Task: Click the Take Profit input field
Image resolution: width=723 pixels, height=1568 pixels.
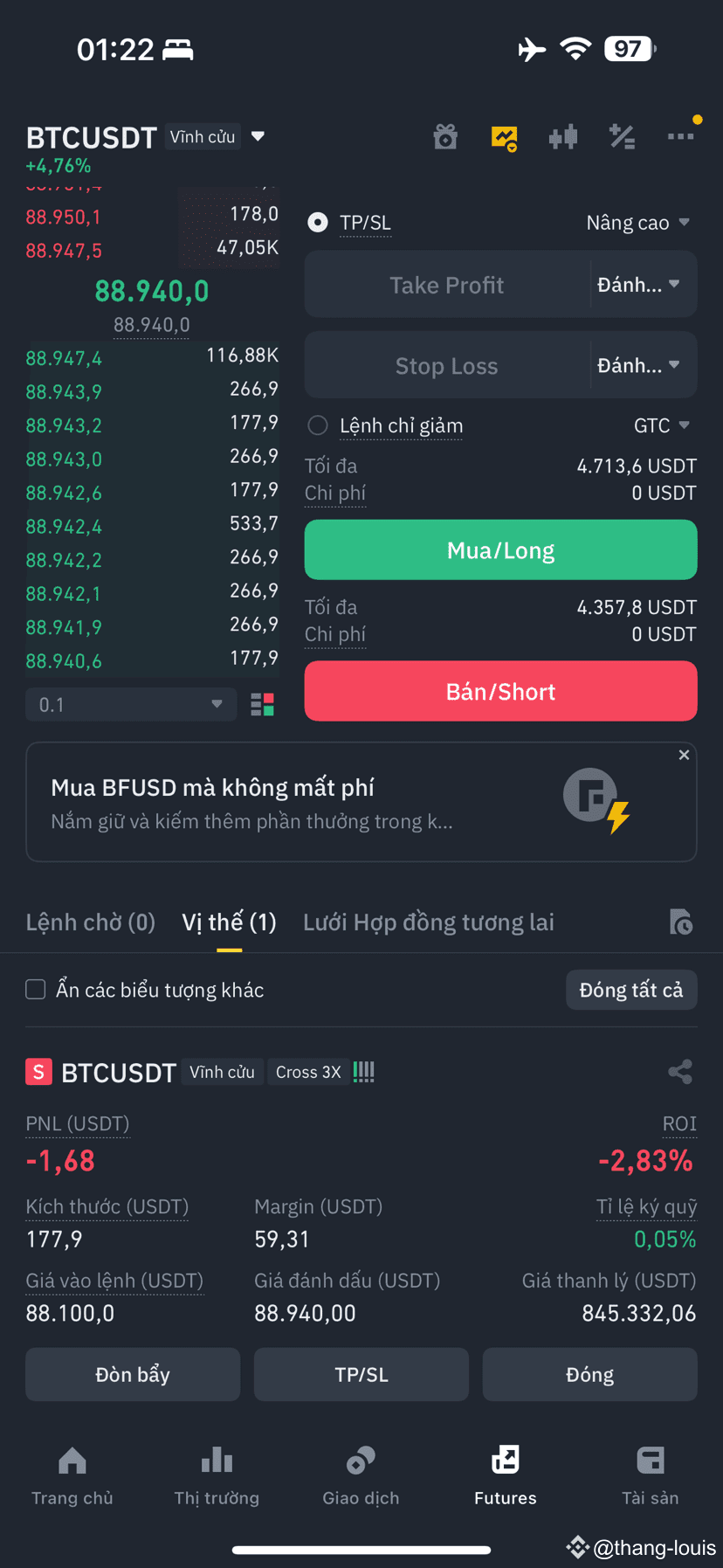Action: (x=446, y=284)
